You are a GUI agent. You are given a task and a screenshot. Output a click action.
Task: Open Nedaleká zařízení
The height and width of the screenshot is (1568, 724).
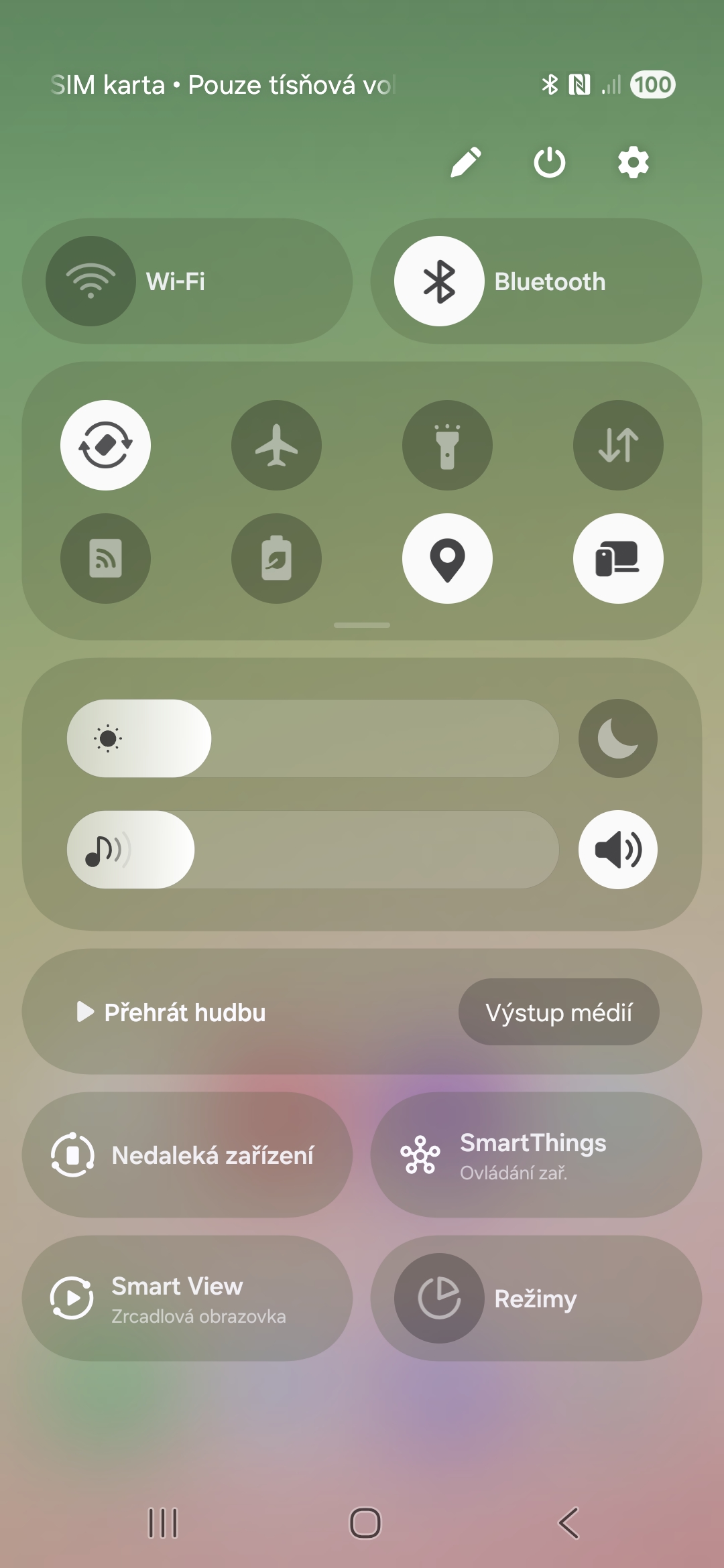(x=187, y=1155)
